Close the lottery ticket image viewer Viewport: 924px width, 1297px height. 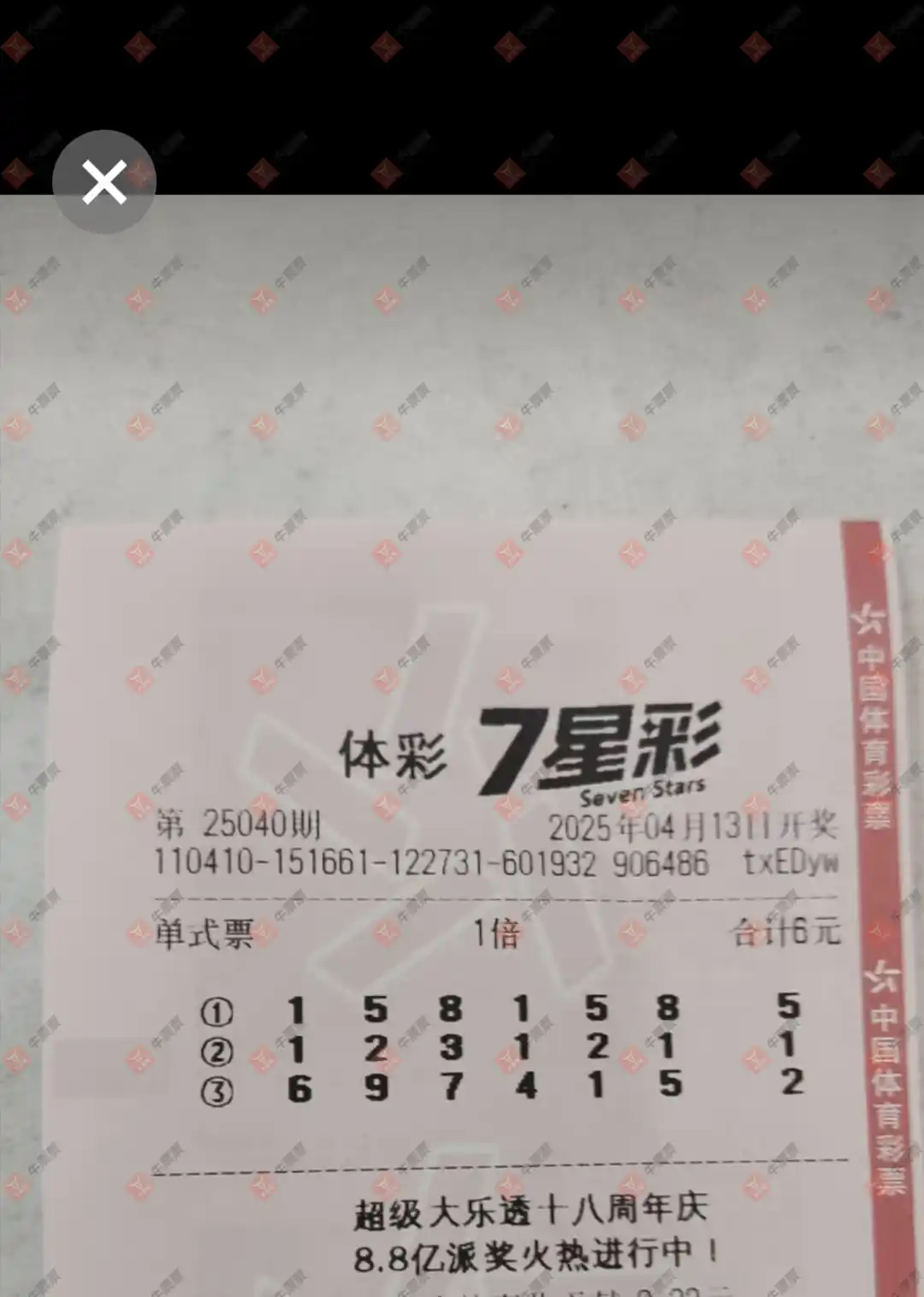104,182
